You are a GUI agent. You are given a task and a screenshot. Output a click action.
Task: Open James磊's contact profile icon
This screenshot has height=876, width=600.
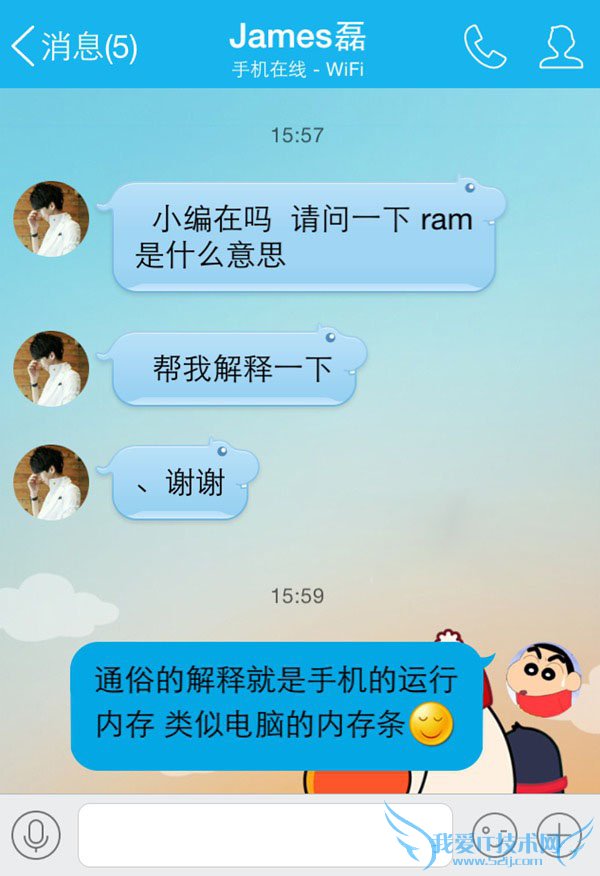pyautogui.click(x=560, y=46)
